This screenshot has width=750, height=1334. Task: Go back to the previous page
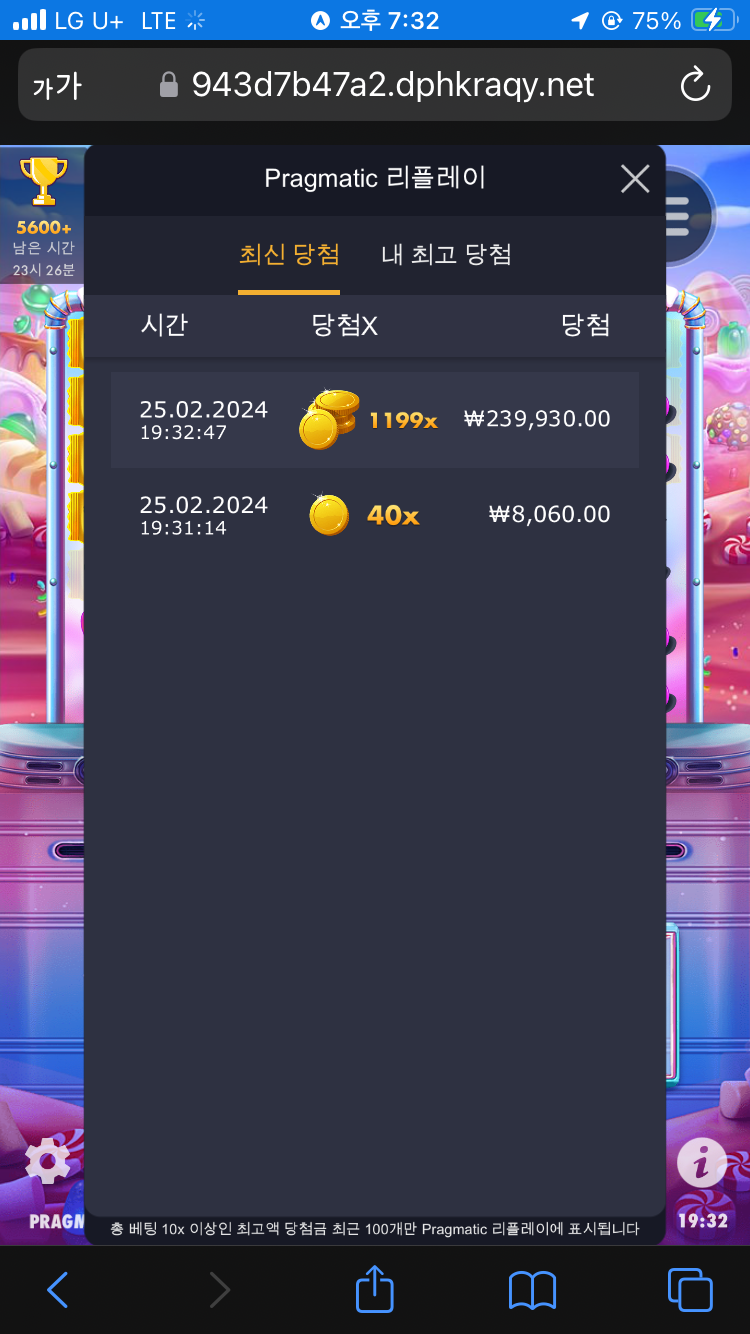(58, 1290)
